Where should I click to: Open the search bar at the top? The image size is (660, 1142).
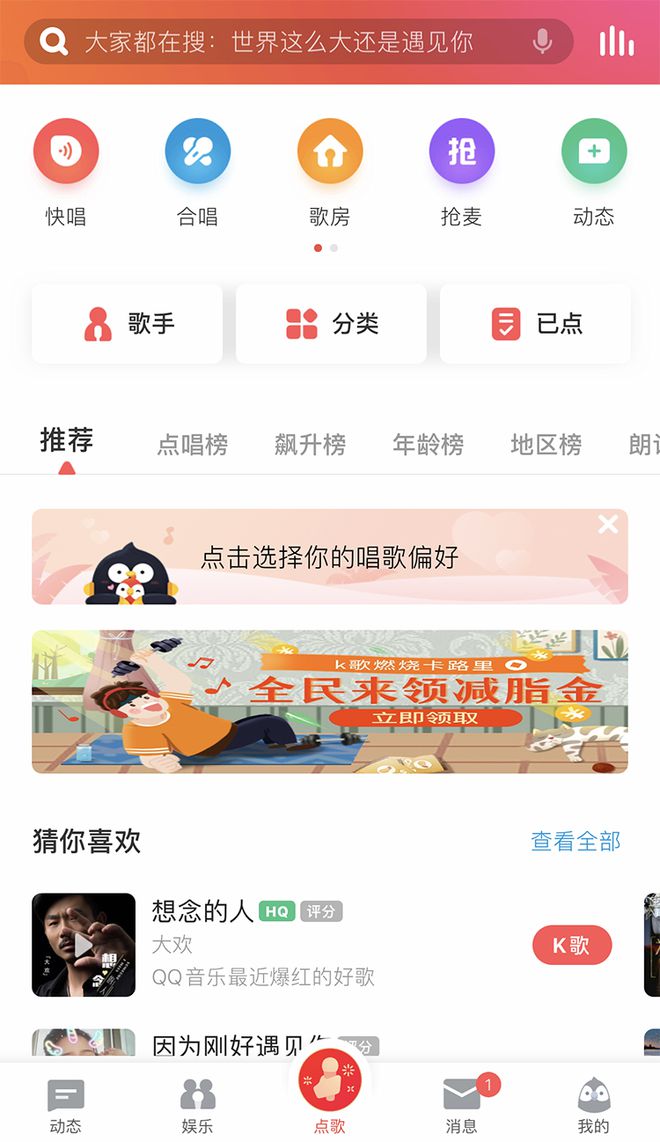280,42
